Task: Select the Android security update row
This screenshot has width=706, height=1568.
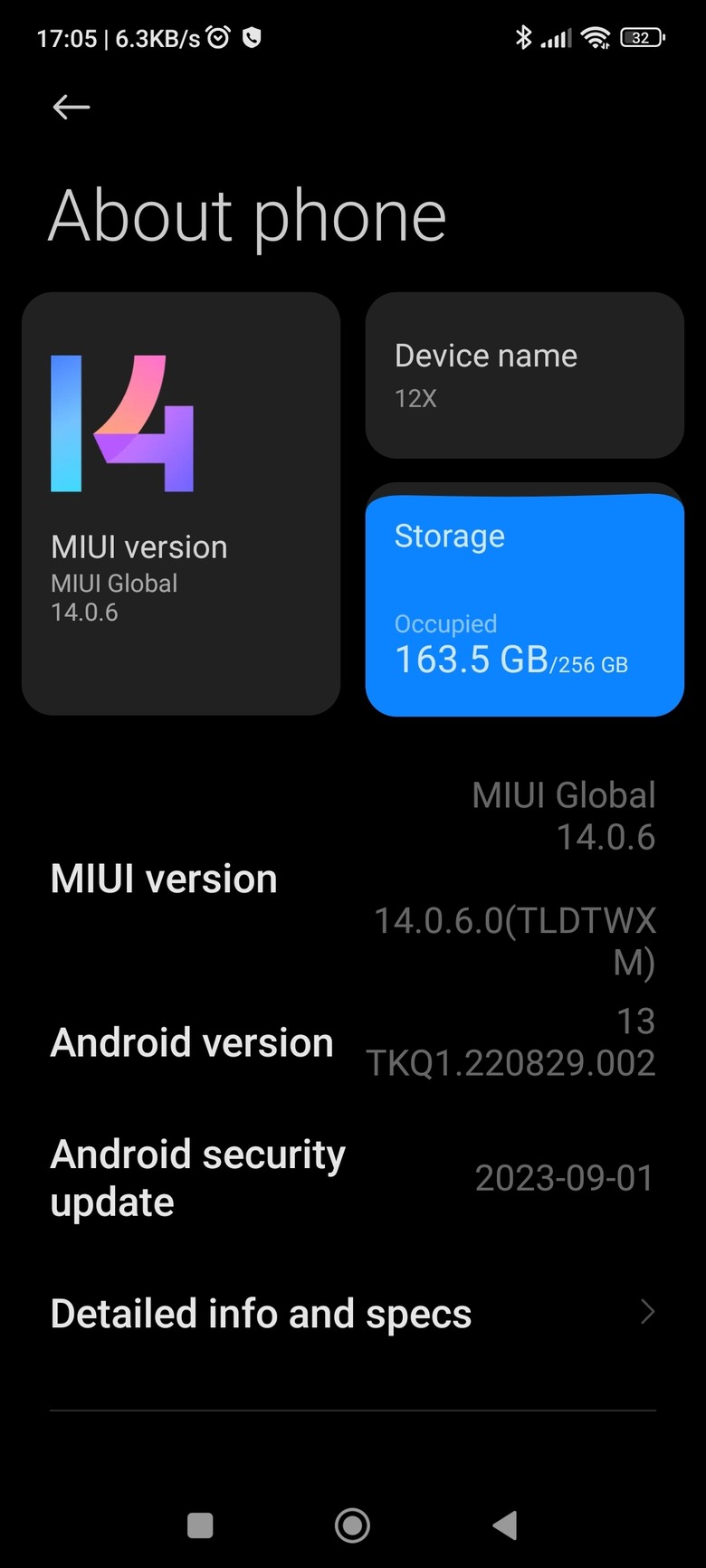Action: coord(352,1177)
